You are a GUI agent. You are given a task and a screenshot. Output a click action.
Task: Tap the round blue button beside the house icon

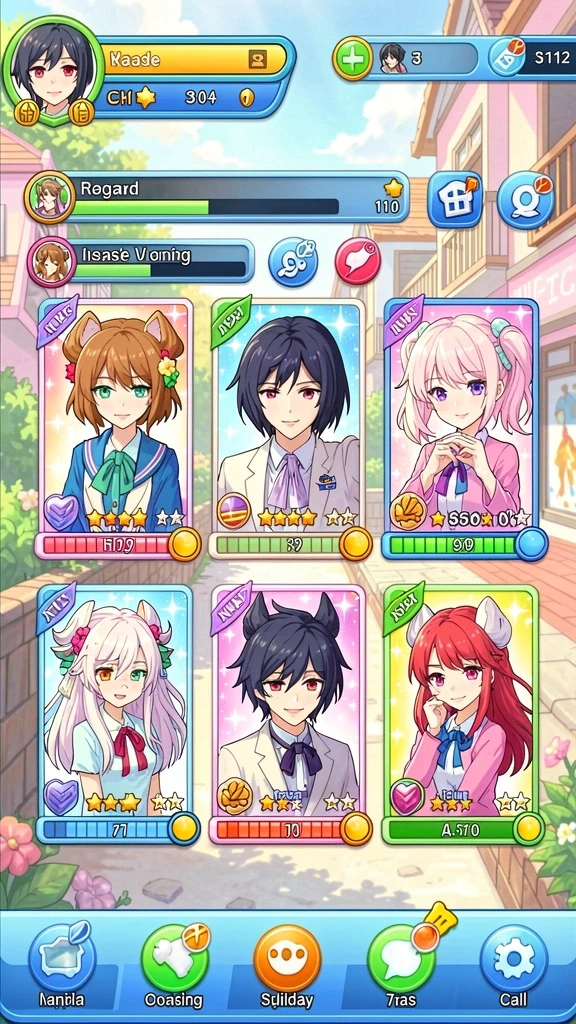click(x=525, y=200)
